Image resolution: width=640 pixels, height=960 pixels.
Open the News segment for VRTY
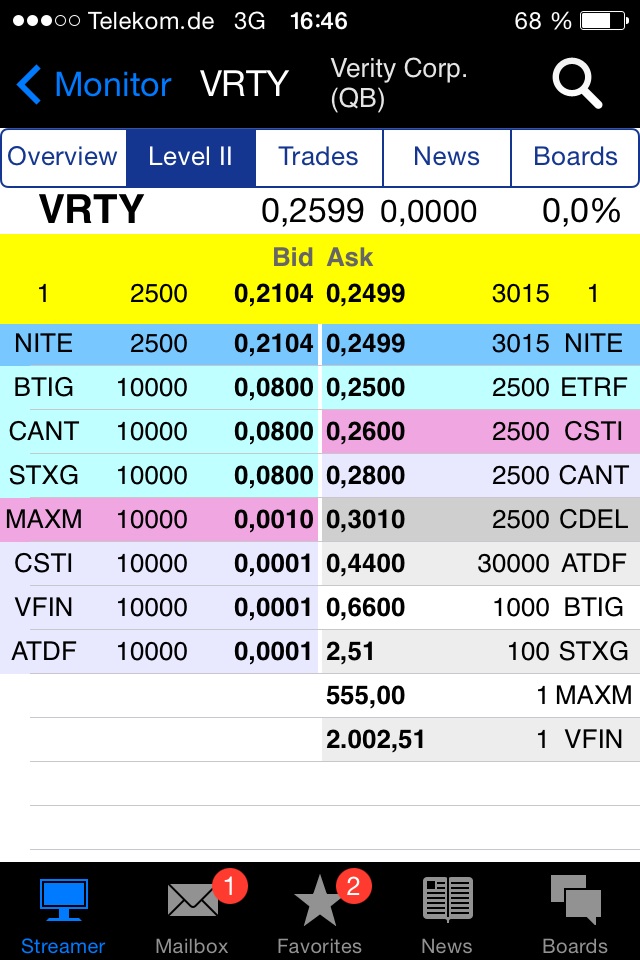coord(447,157)
